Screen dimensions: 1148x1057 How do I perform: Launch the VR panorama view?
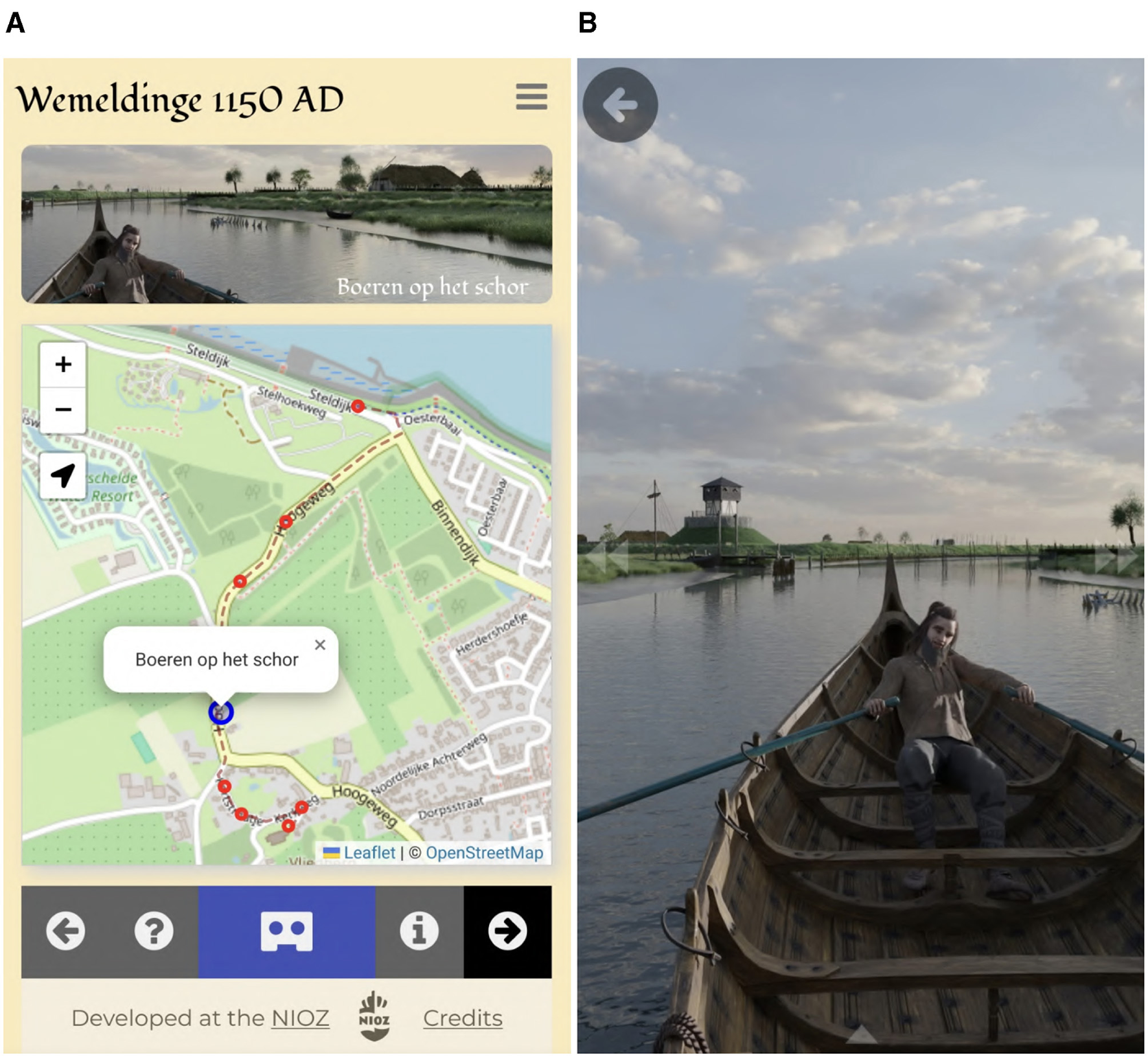point(286,931)
